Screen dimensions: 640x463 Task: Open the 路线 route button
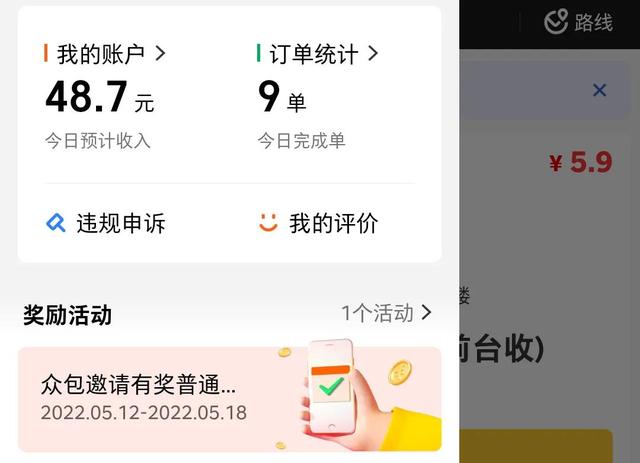pyautogui.click(x=578, y=22)
